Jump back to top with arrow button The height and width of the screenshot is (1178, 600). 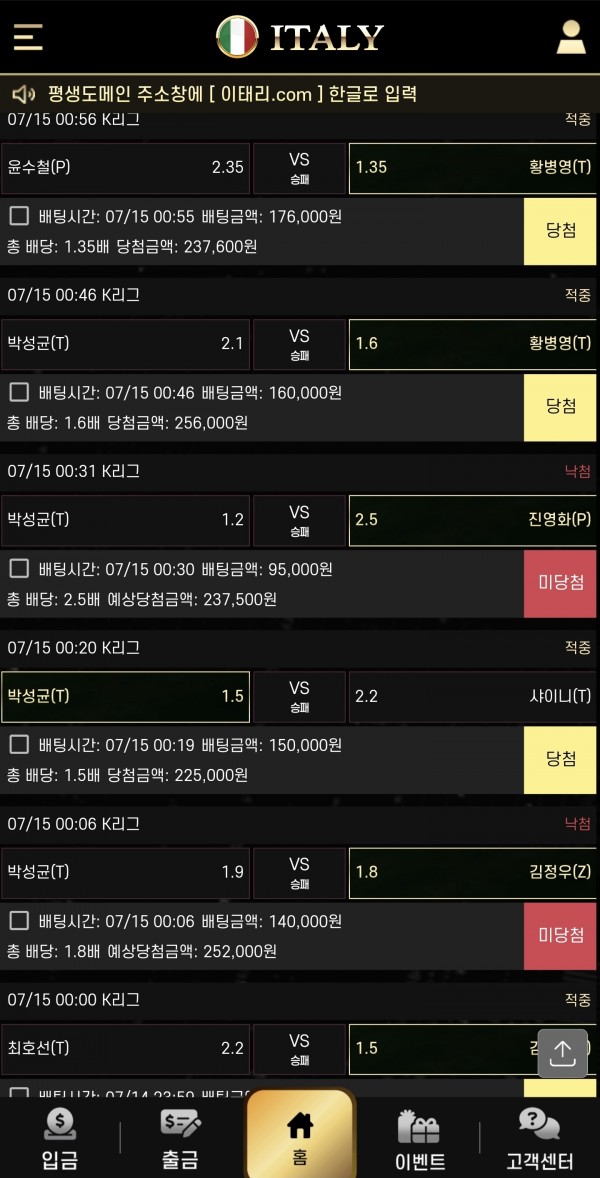coord(562,1053)
